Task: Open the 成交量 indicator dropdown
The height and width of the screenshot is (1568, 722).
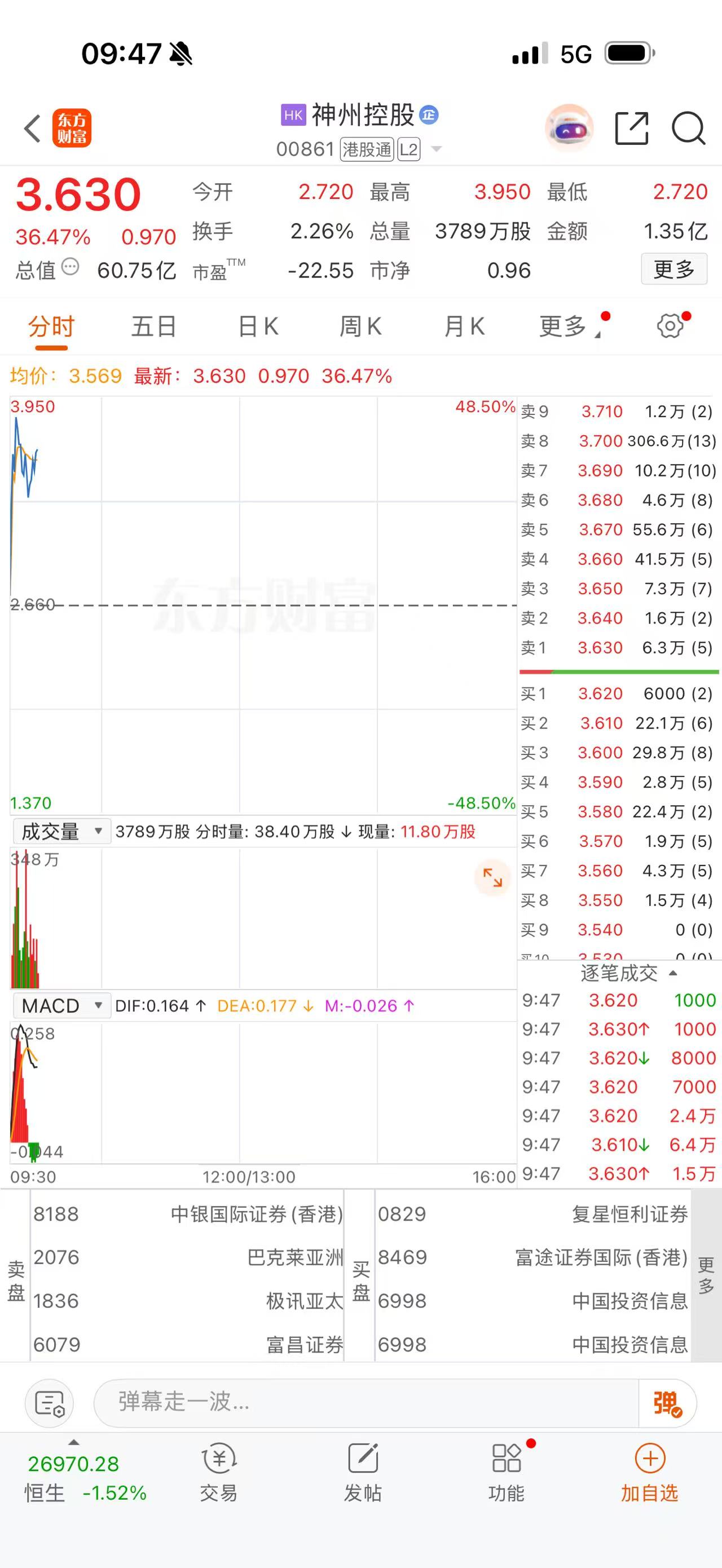Action: pyautogui.click(x=61, y=832)
